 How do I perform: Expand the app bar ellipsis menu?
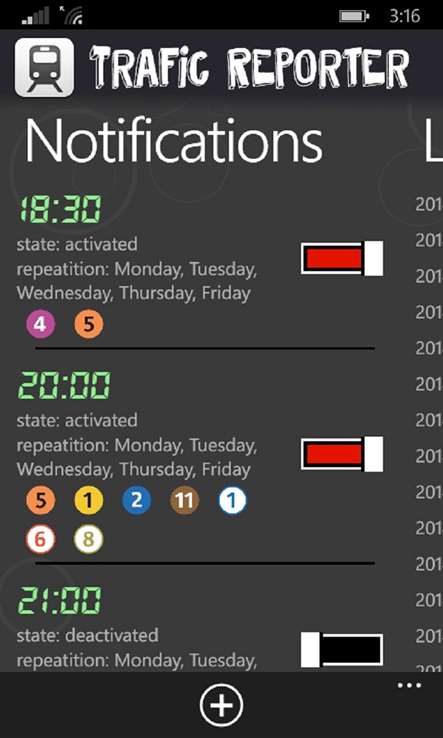(x=409, y=685)
